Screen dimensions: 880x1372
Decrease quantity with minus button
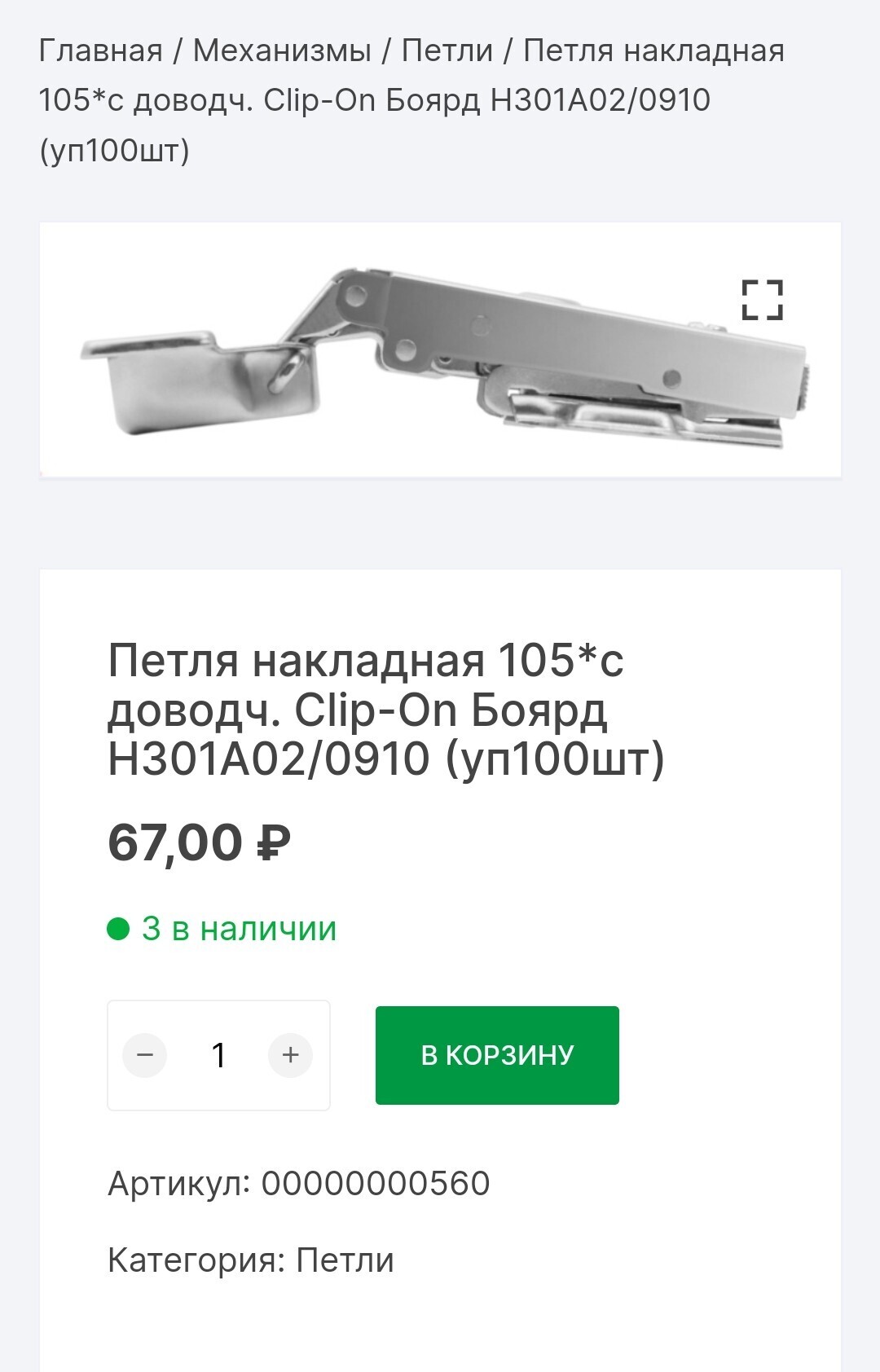(x=145, y=1055)
